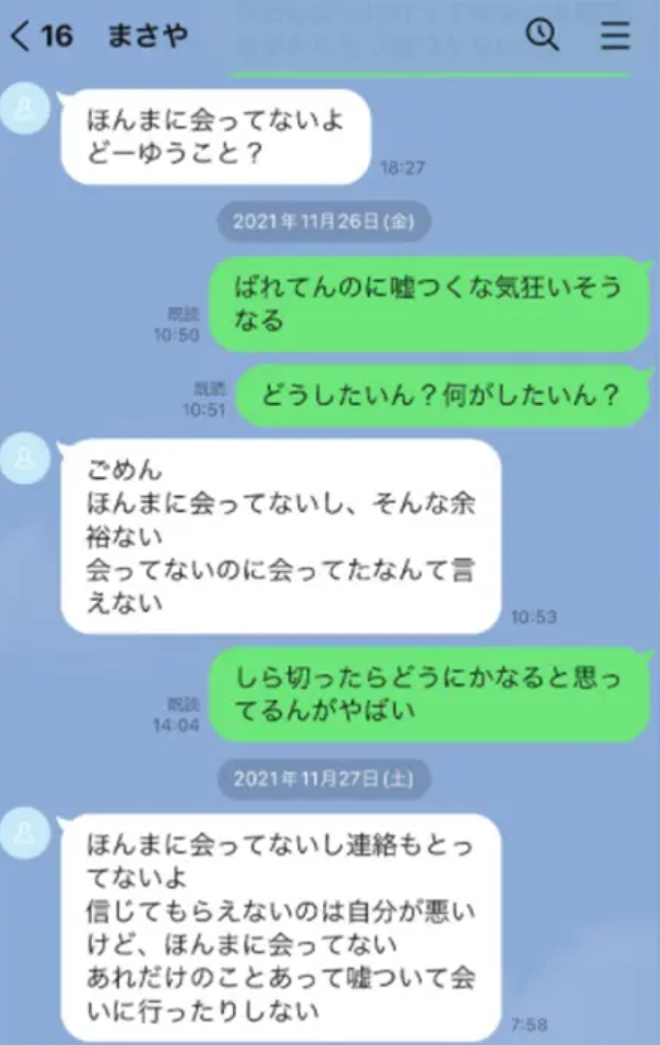Search within the まさや chat

tap(542, 36)
